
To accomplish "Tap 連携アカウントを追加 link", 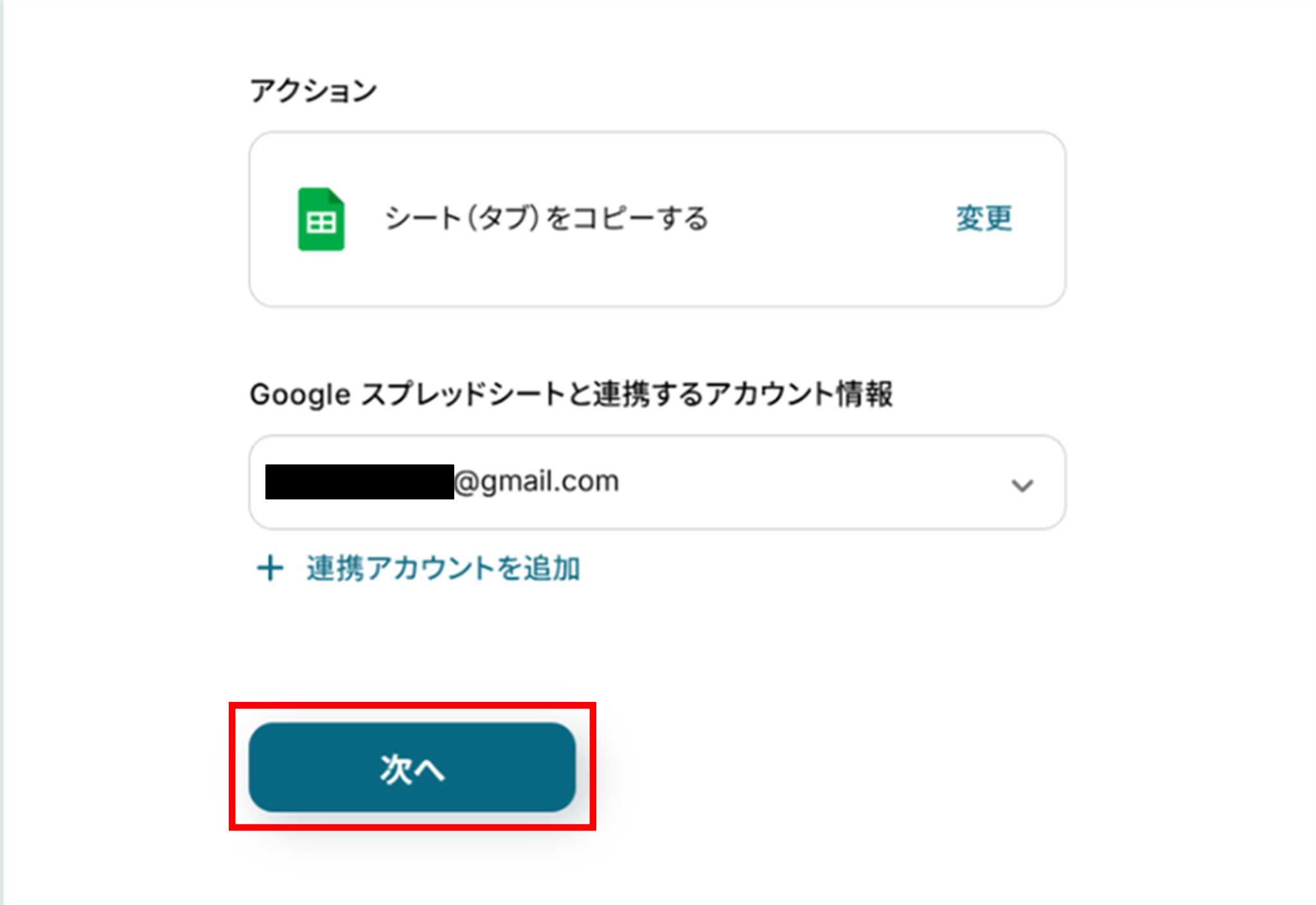I will pyautogui.click(x=442, y=569).
